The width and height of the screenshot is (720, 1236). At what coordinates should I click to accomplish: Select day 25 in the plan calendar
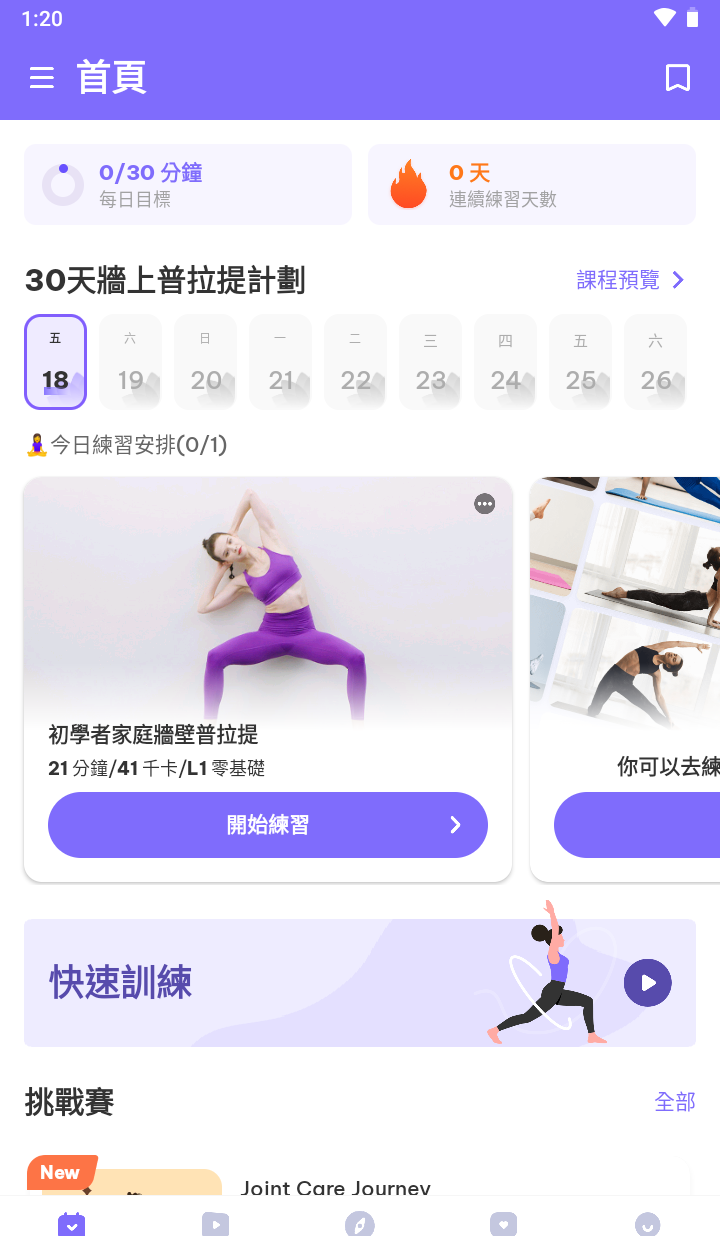[x=580, y=362]
